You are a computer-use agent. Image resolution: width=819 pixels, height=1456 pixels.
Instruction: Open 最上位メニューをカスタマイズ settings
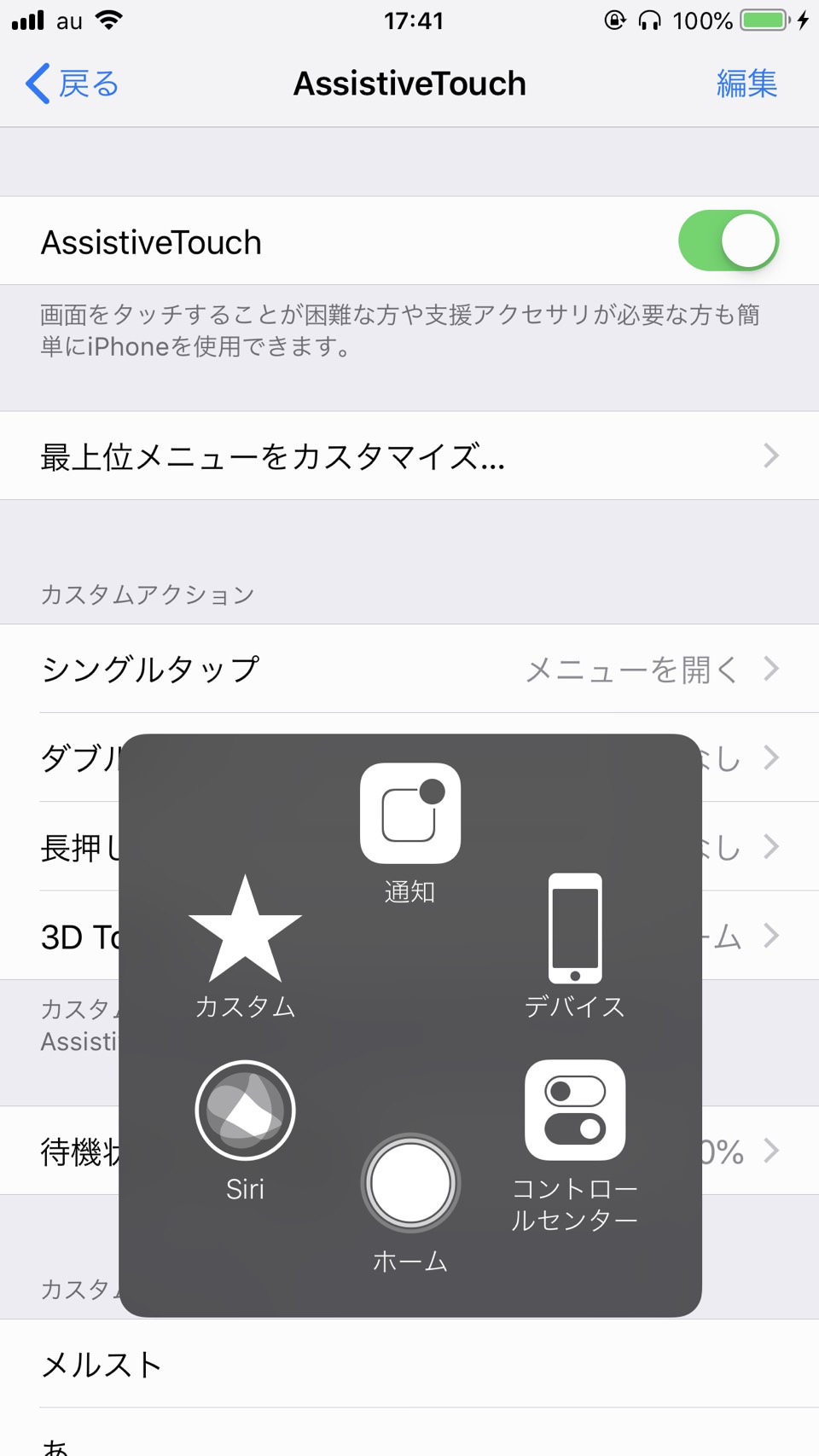(409, 456)
